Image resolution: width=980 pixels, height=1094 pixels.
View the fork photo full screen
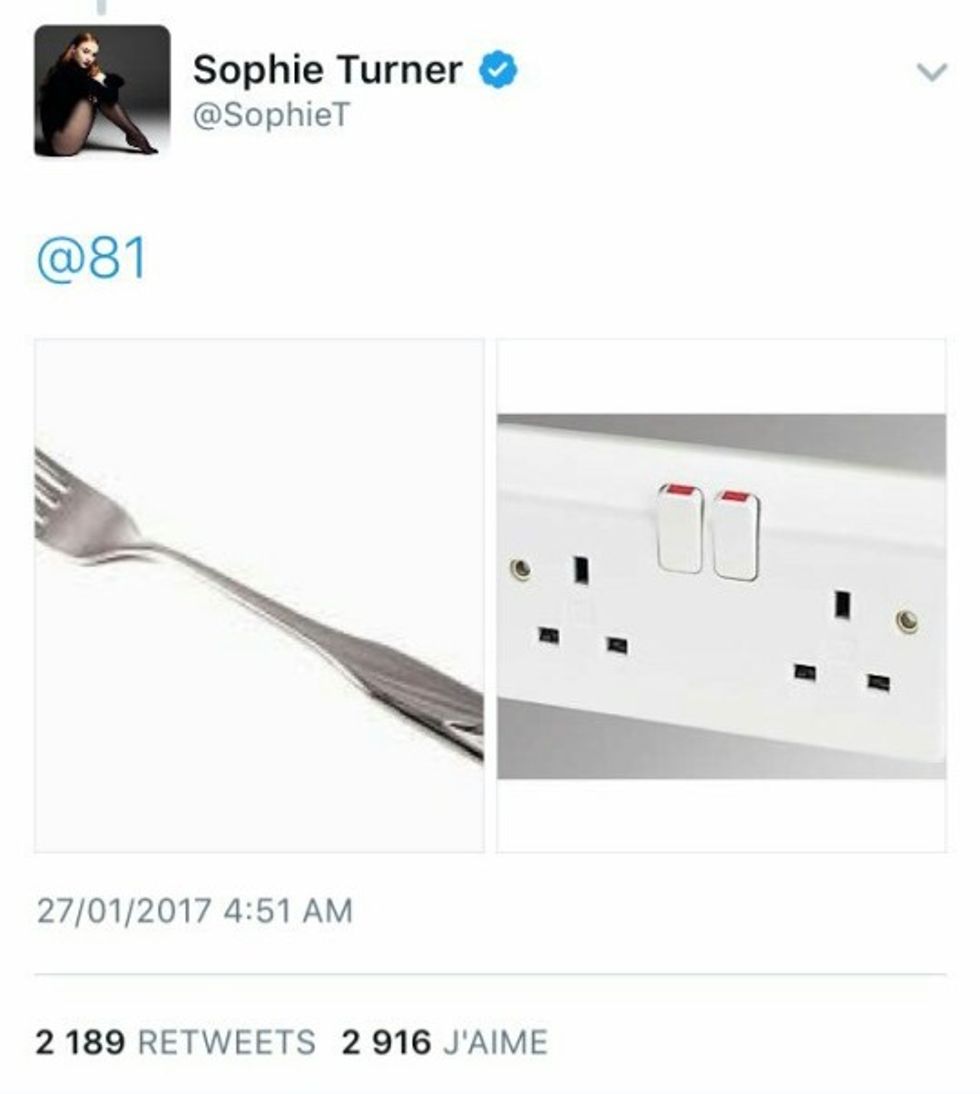[x=259, y=596]
